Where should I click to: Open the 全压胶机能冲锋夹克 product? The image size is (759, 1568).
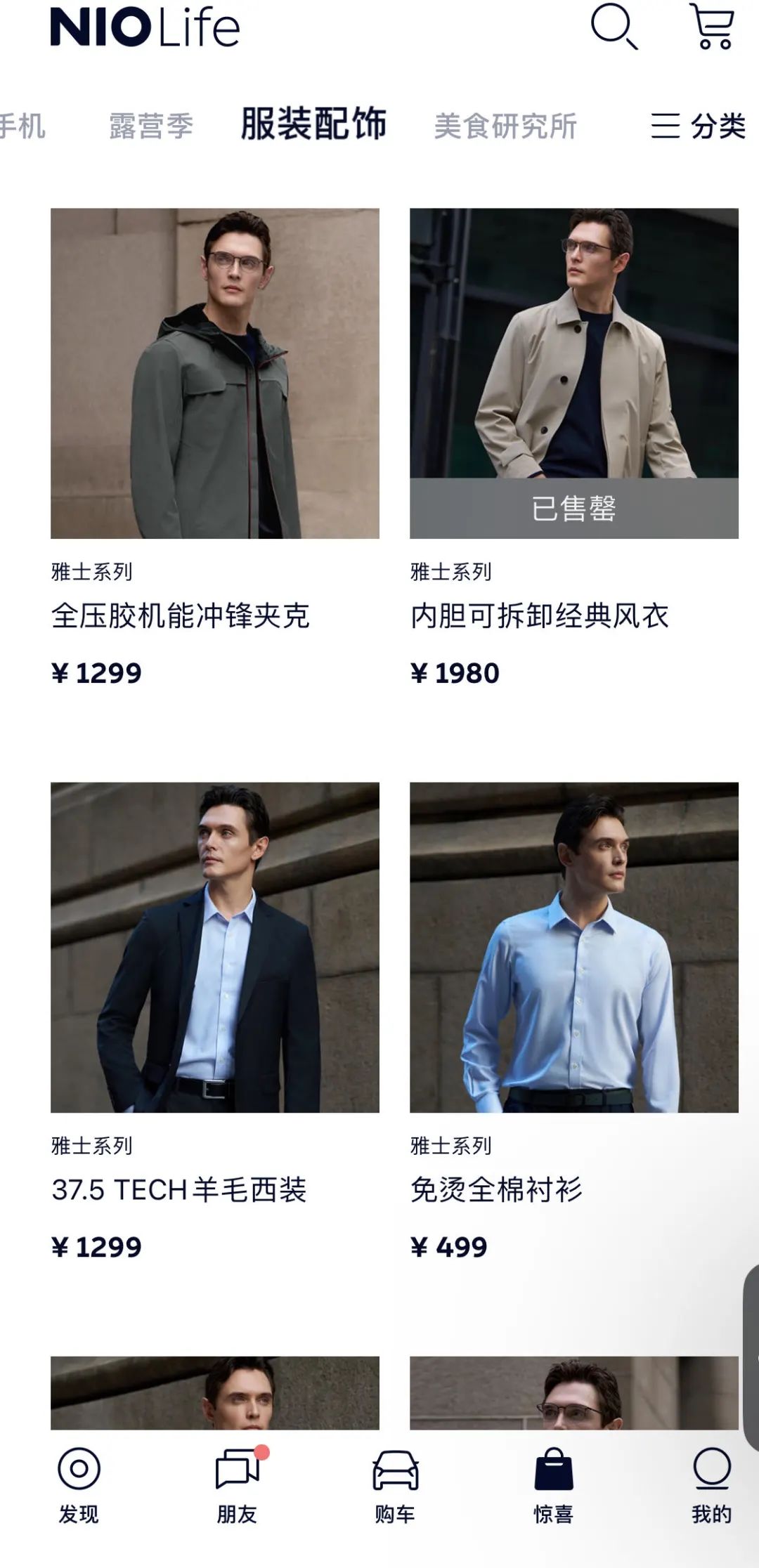215,374
